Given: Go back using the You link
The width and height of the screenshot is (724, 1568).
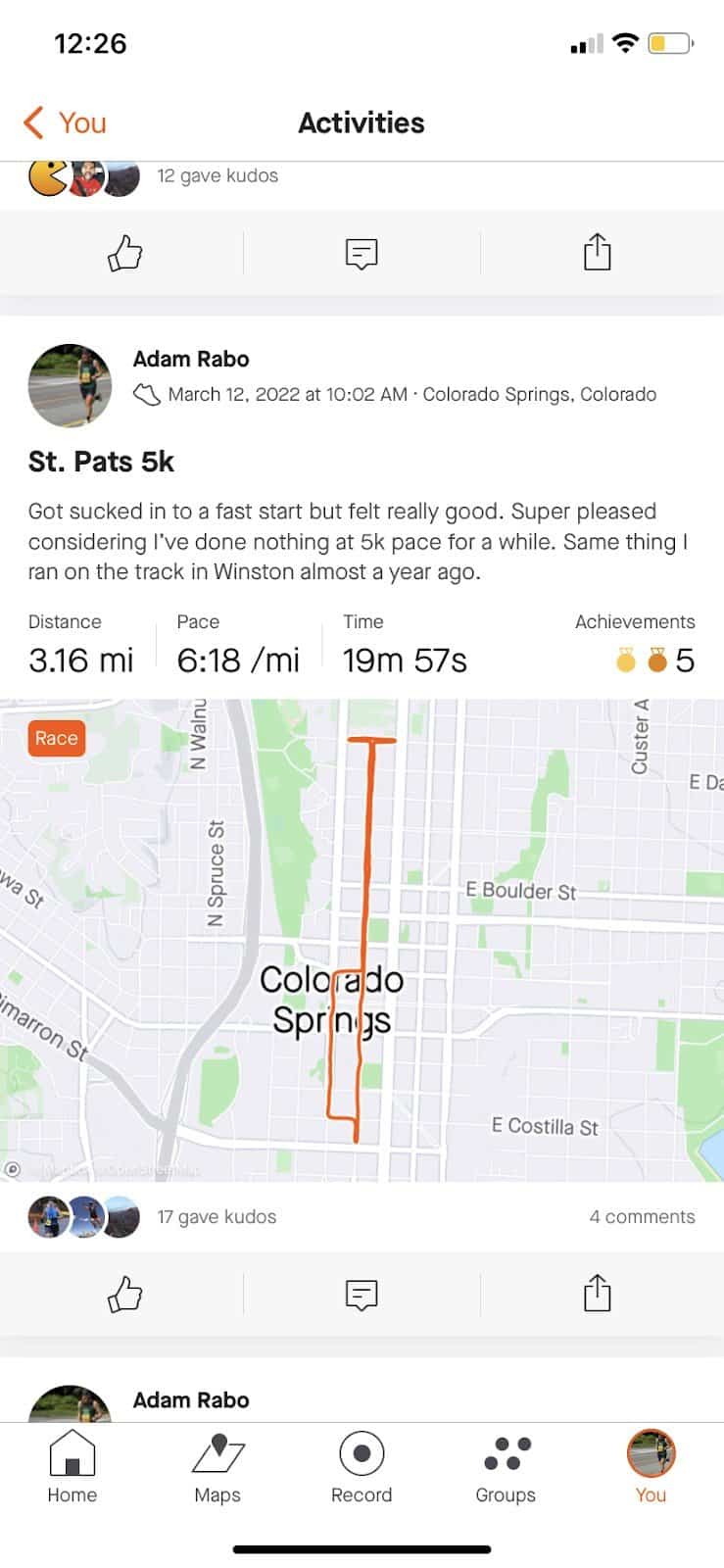Looking at the screenshot, I should pyautogui.click(x=63, y=122).
